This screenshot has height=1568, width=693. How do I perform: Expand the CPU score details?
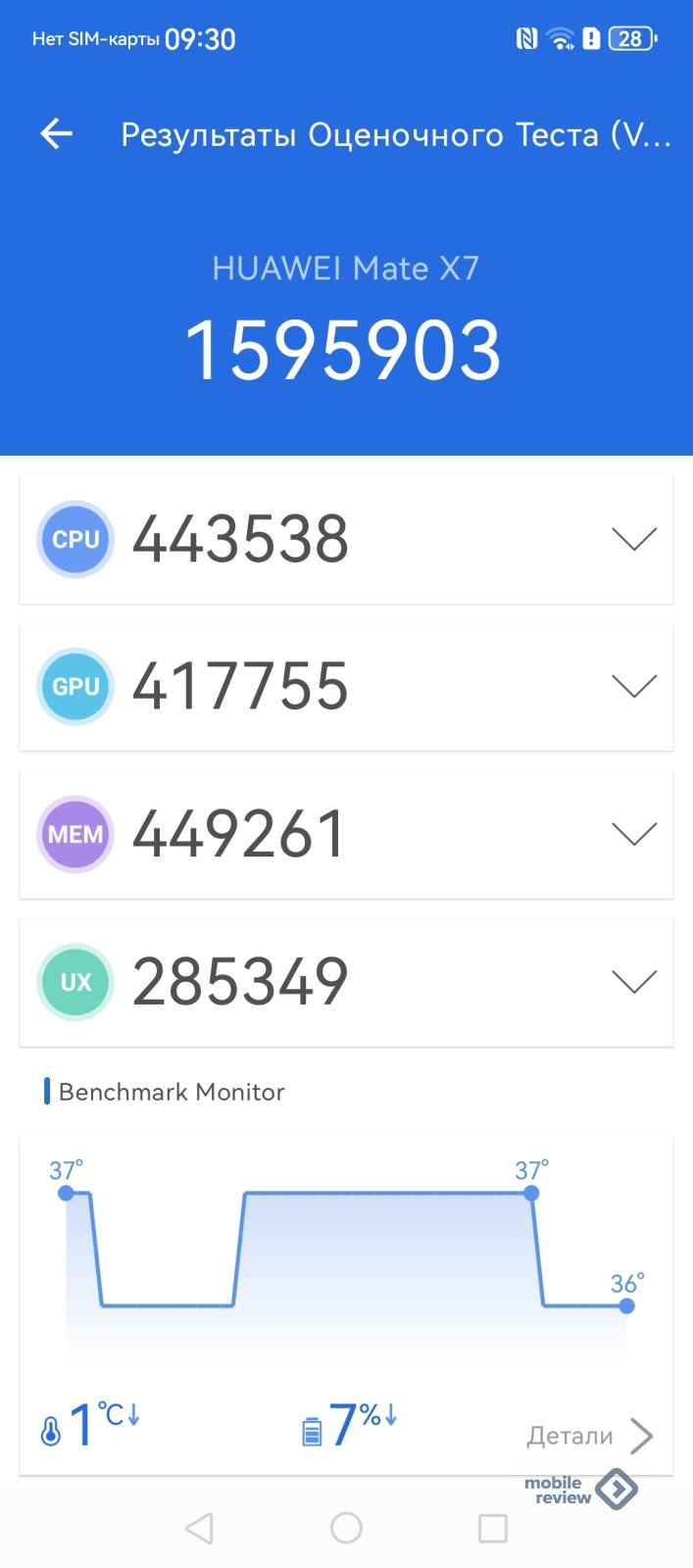tap(633, 539)
